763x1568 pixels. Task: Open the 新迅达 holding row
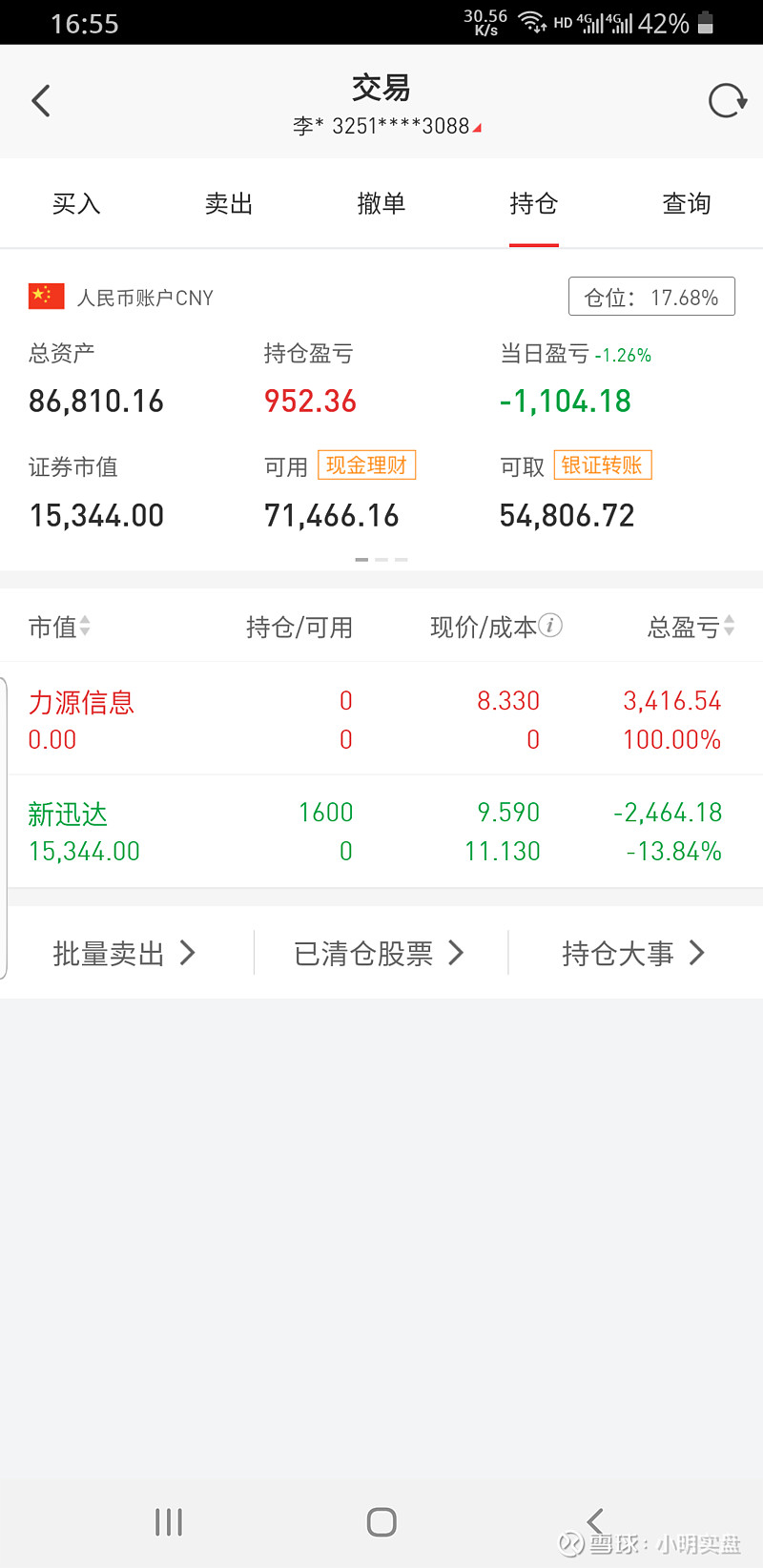(x=381, y=832)
